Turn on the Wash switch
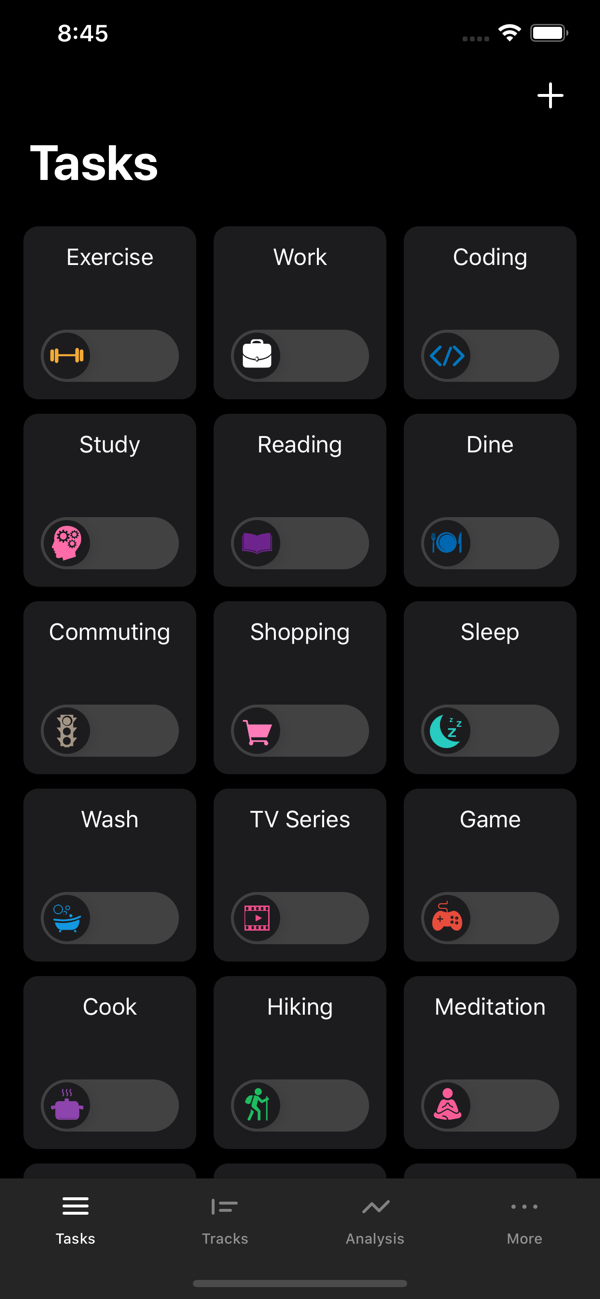 click(x=110, y=918)
